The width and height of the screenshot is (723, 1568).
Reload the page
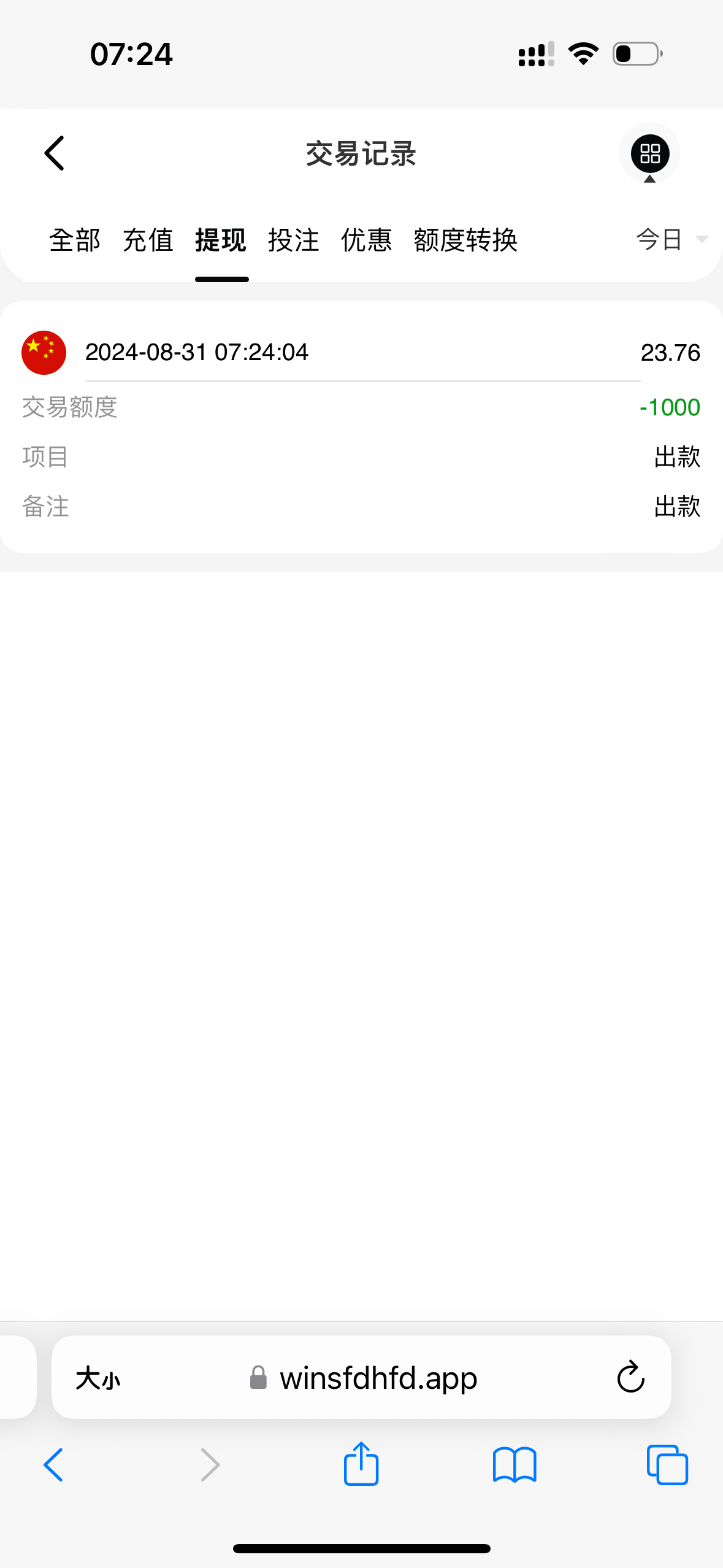point(630,1378)
